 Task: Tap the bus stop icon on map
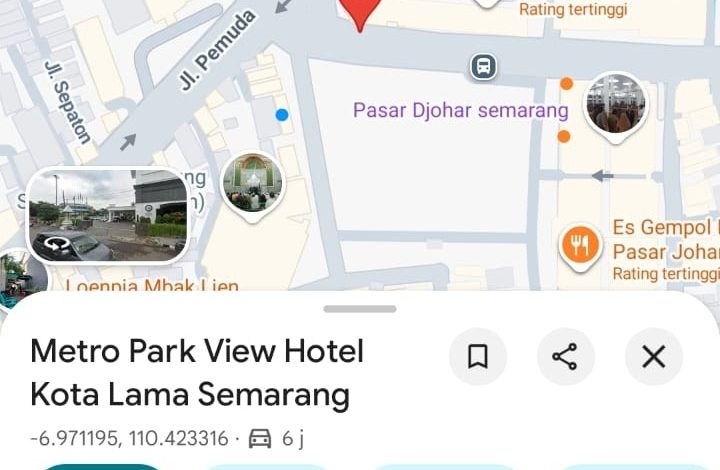point(483,67)
